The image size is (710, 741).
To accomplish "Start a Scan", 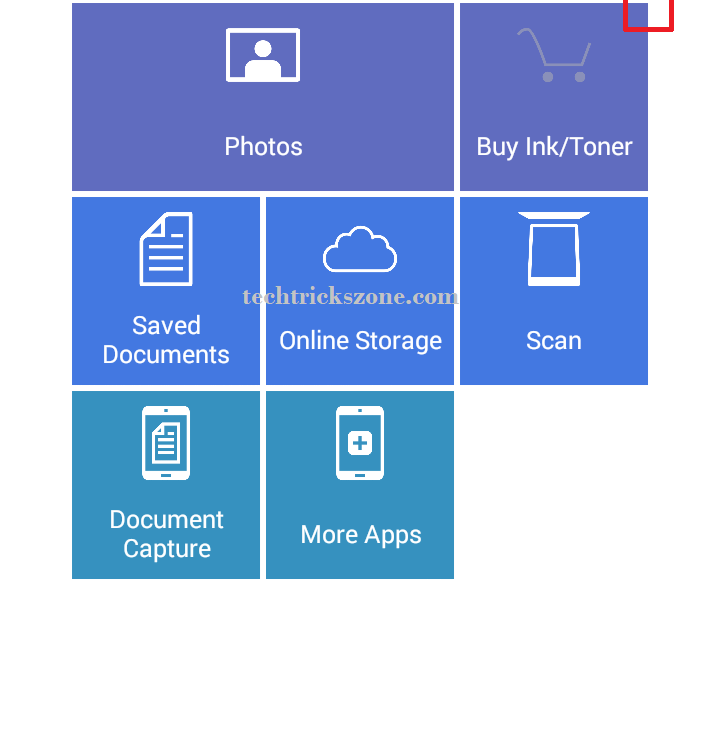I will 554,291.
